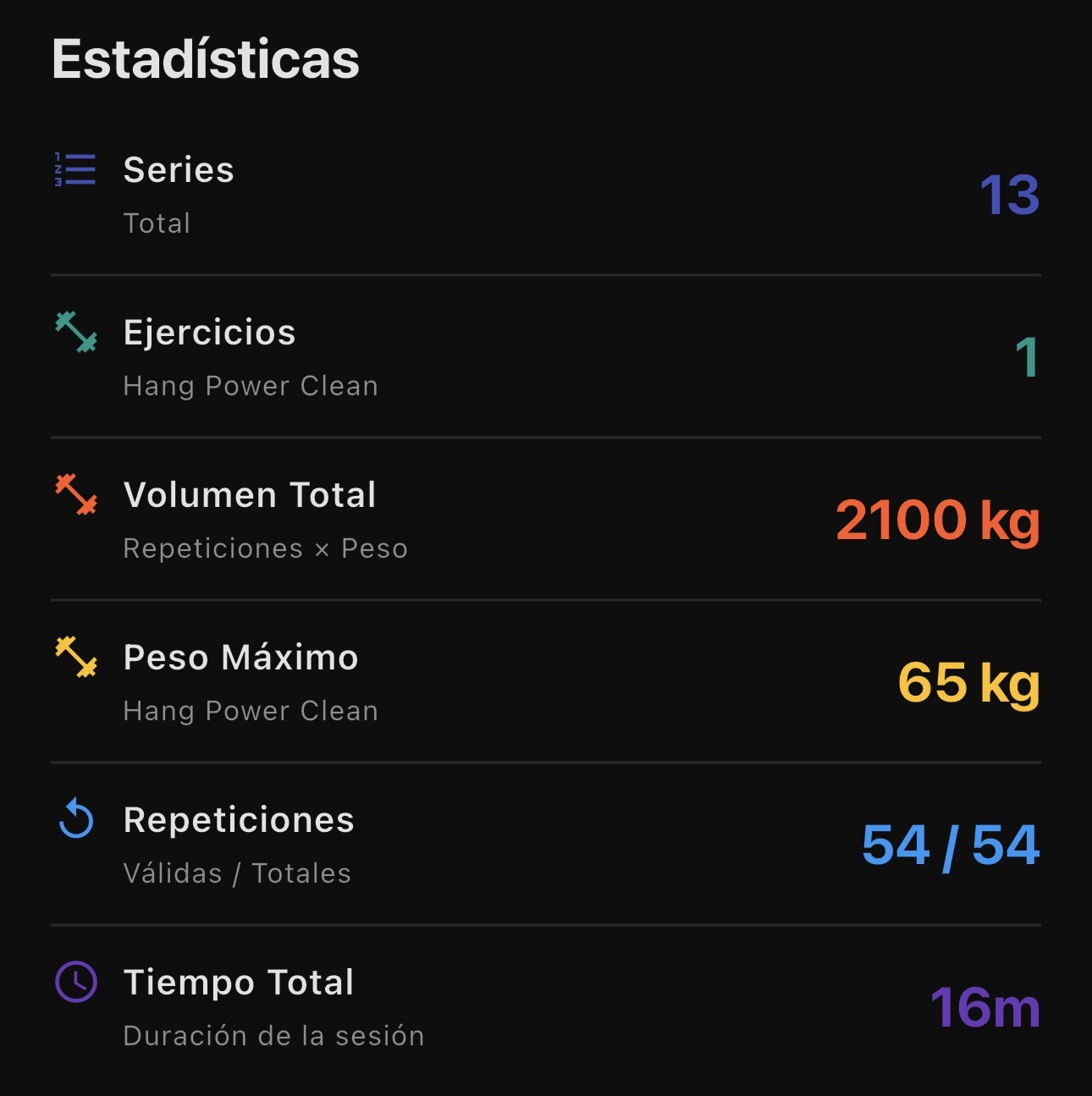Click the Duración de la sesión subtitle
Viewport: 1092px width, 1096px height.
[273, 1035]
